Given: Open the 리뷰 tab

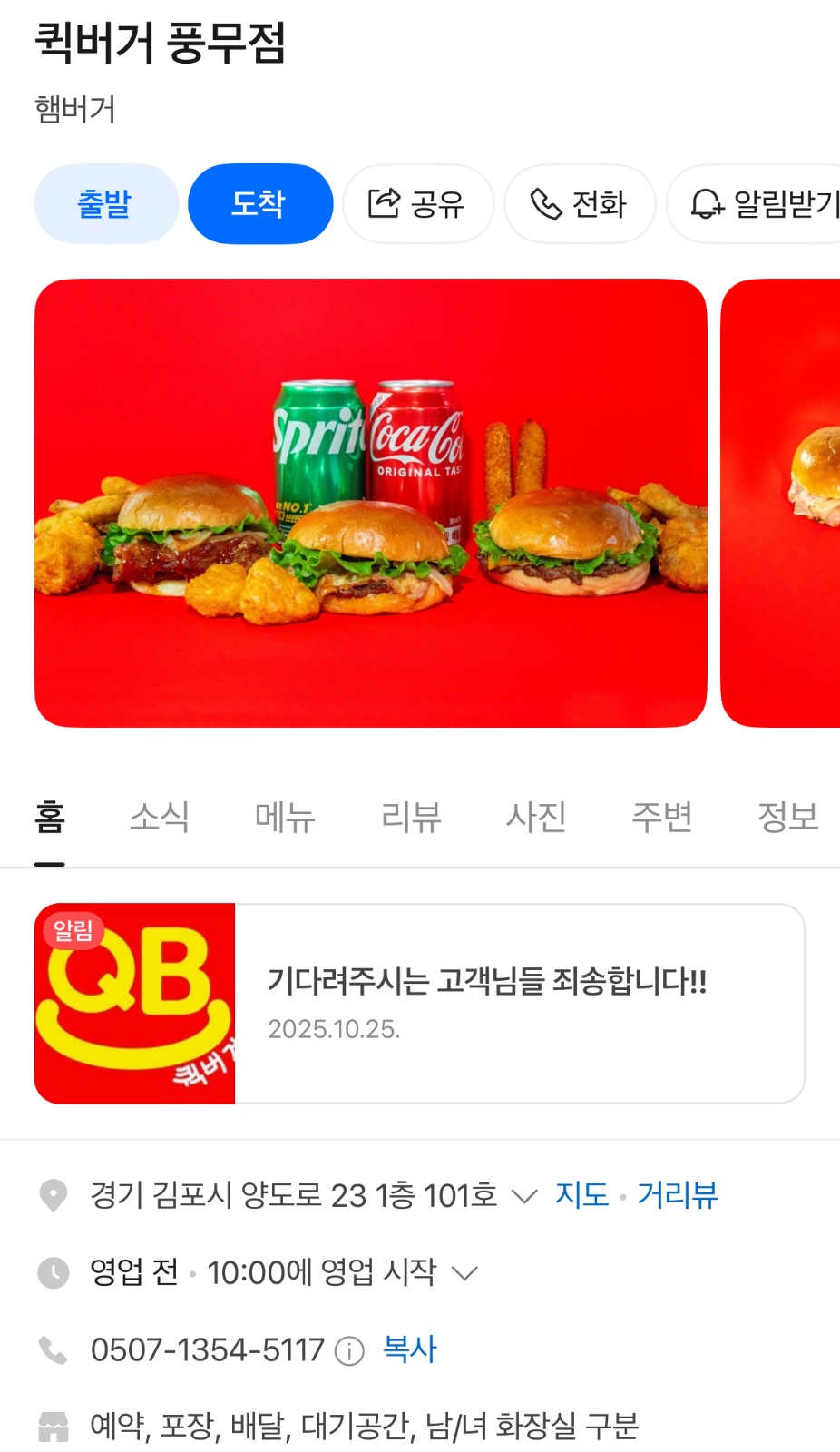Looking at the screenshot, I should pyautogui.click(x=410, y=818).
